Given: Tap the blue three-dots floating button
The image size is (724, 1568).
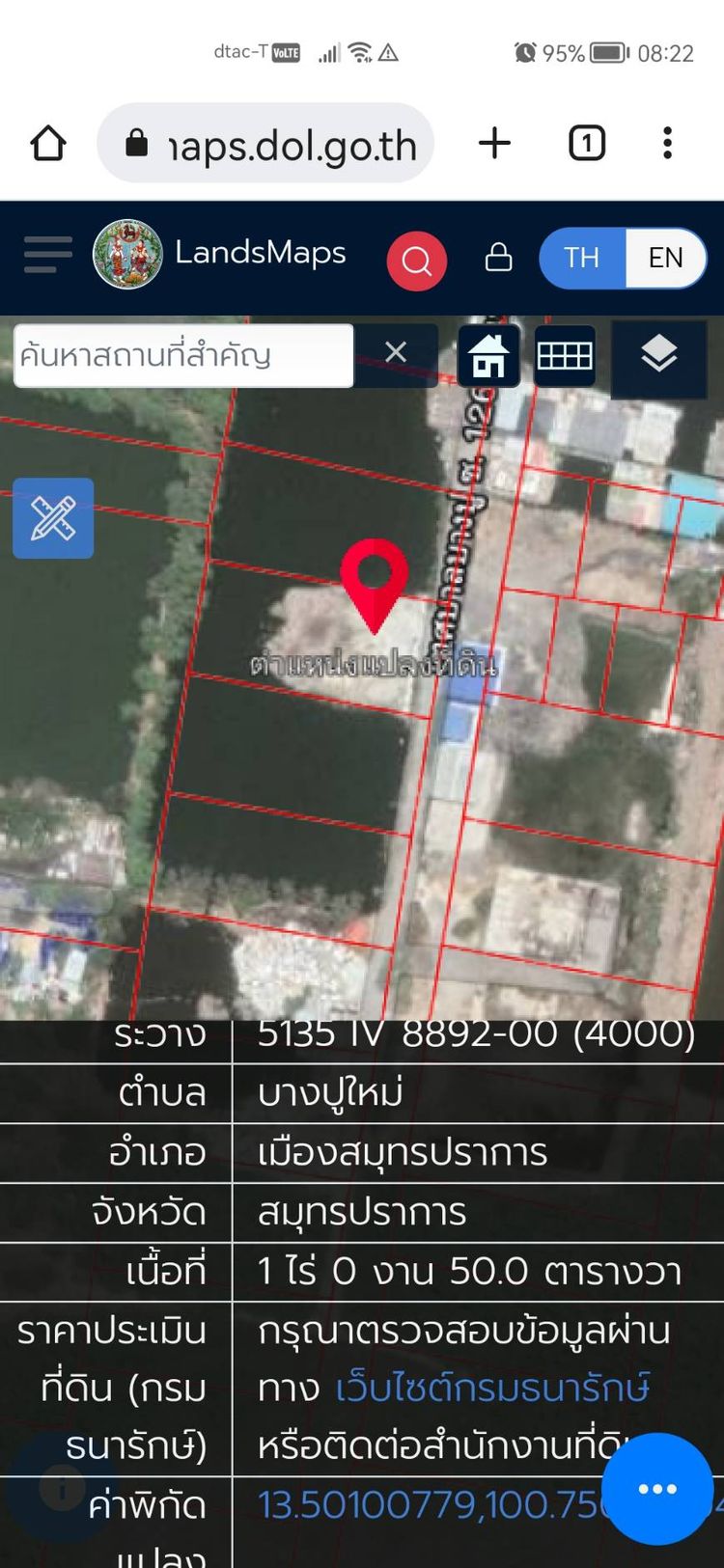Looking at the screenshot, I should coord(657,1489).
